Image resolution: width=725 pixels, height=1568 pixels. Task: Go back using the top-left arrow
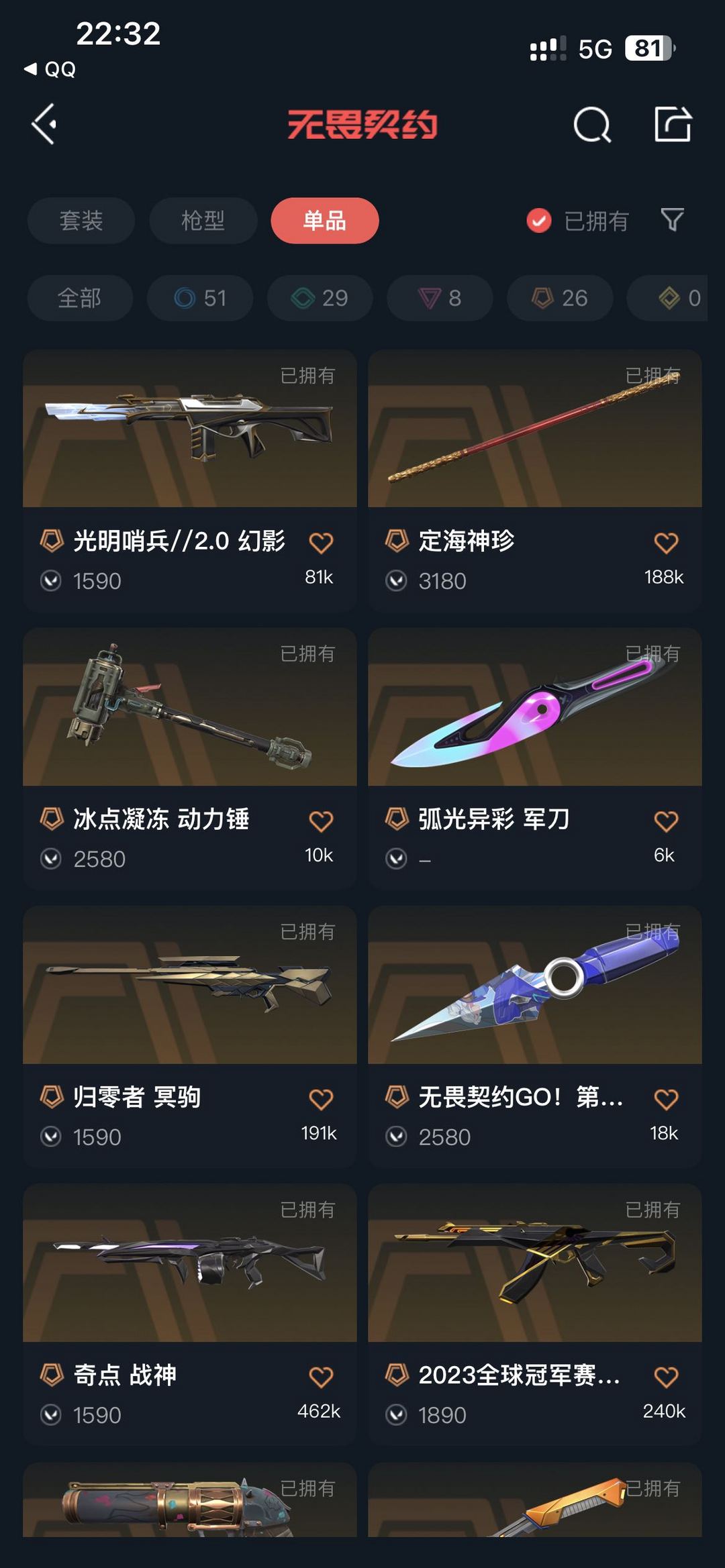(44, 124)
